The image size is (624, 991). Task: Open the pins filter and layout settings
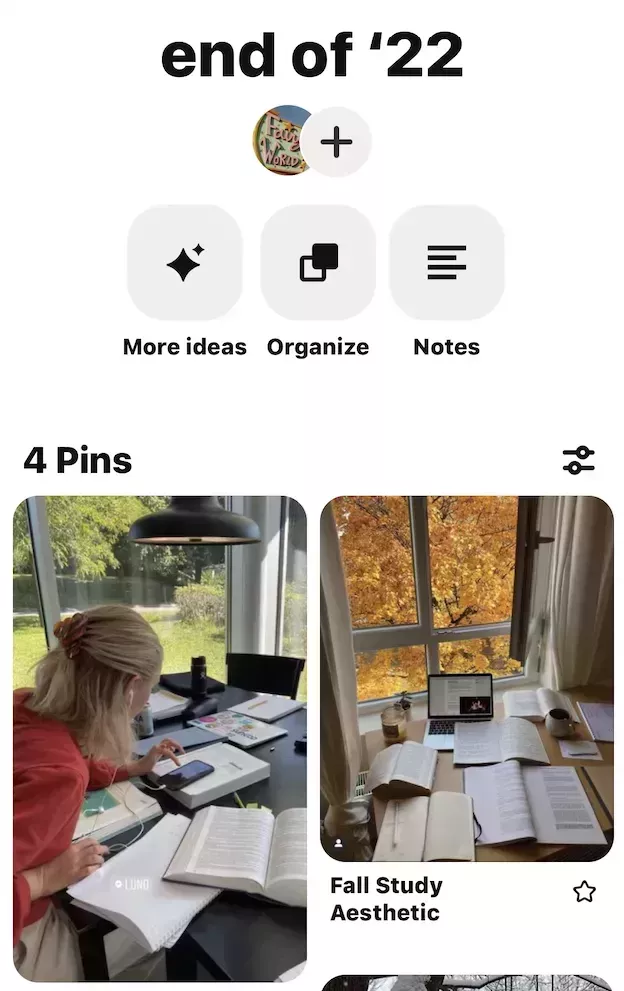(x=578, y=460)
